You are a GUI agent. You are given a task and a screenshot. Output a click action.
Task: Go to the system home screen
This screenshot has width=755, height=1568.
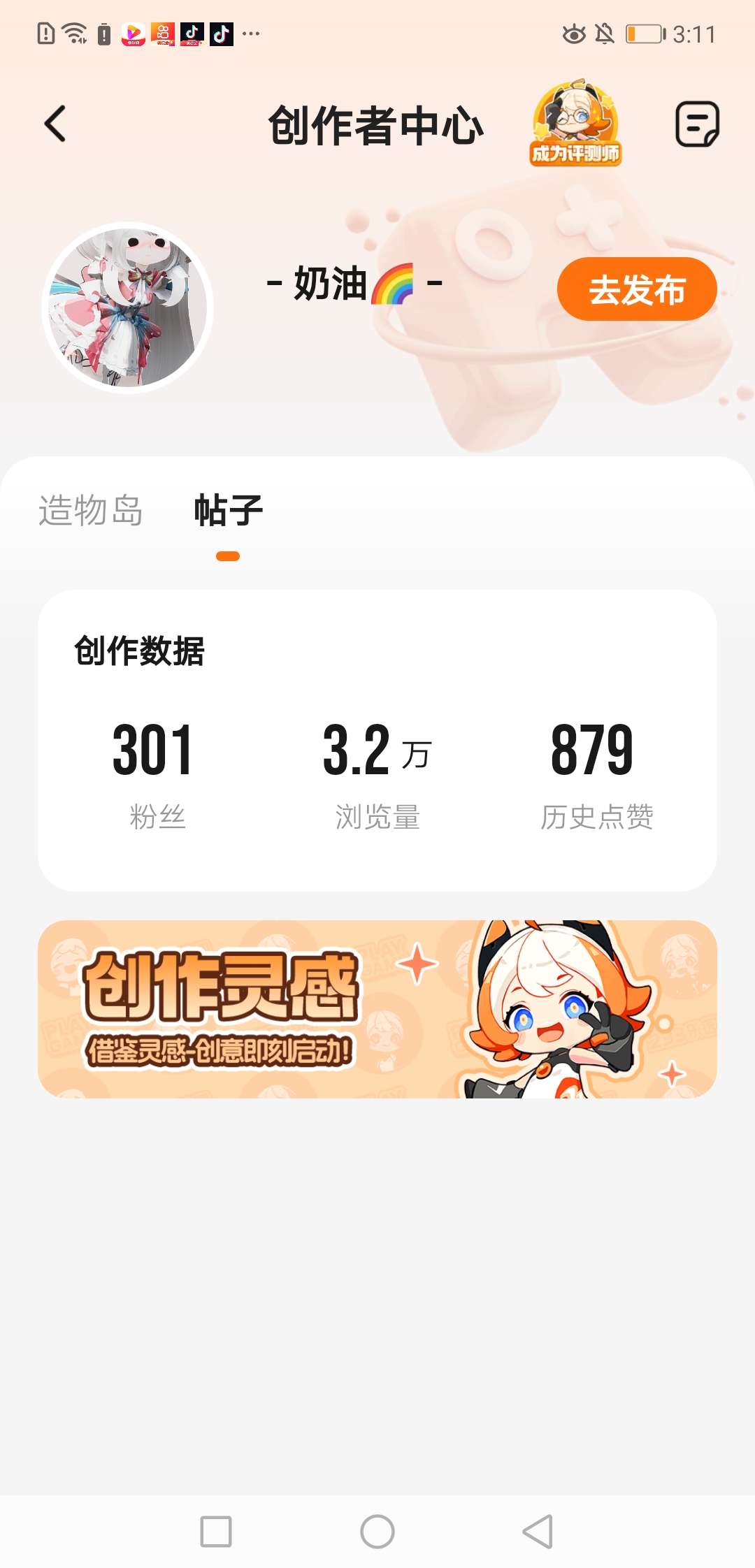pyautogui.click(x=377, y=1532)
